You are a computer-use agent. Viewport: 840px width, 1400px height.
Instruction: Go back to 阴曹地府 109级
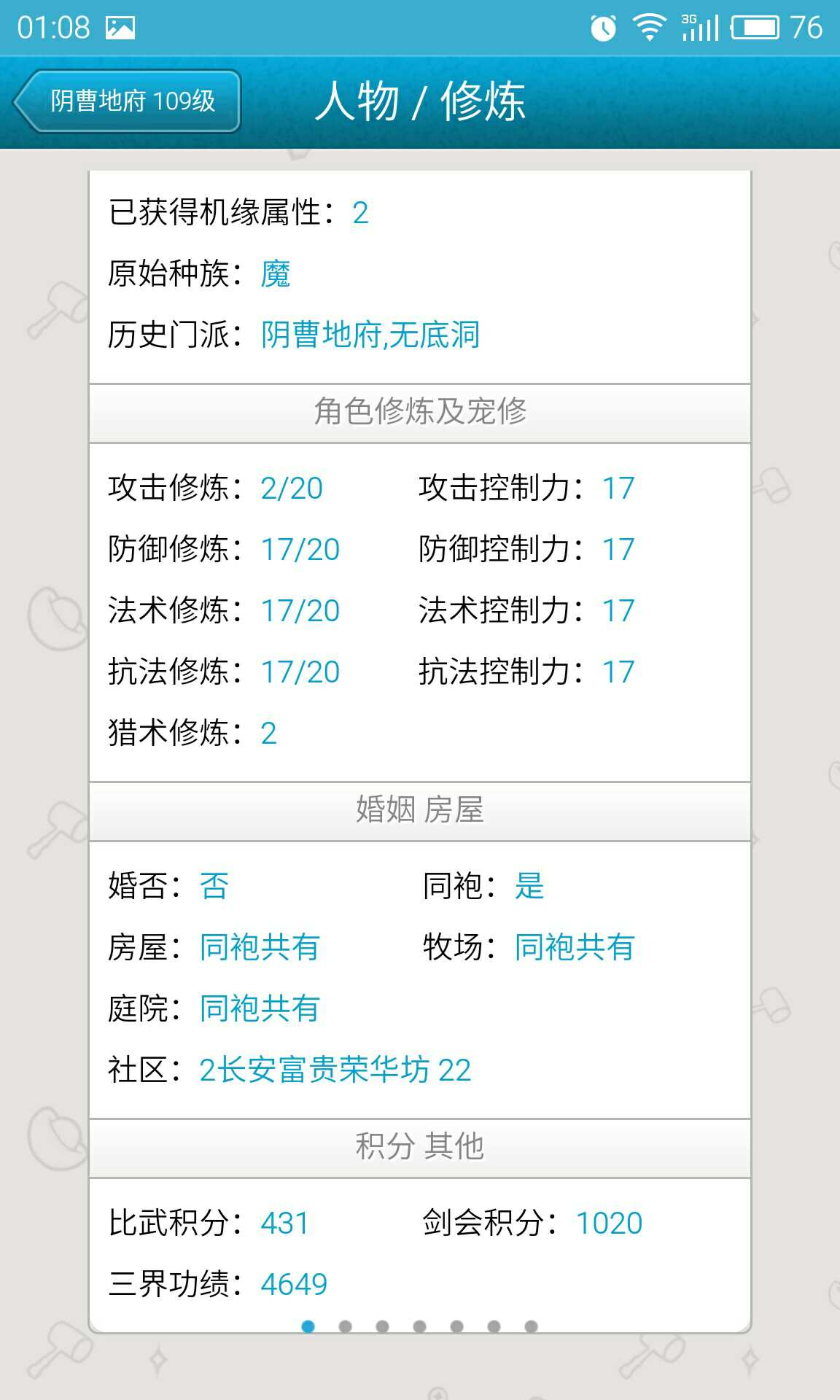(128, 101)
